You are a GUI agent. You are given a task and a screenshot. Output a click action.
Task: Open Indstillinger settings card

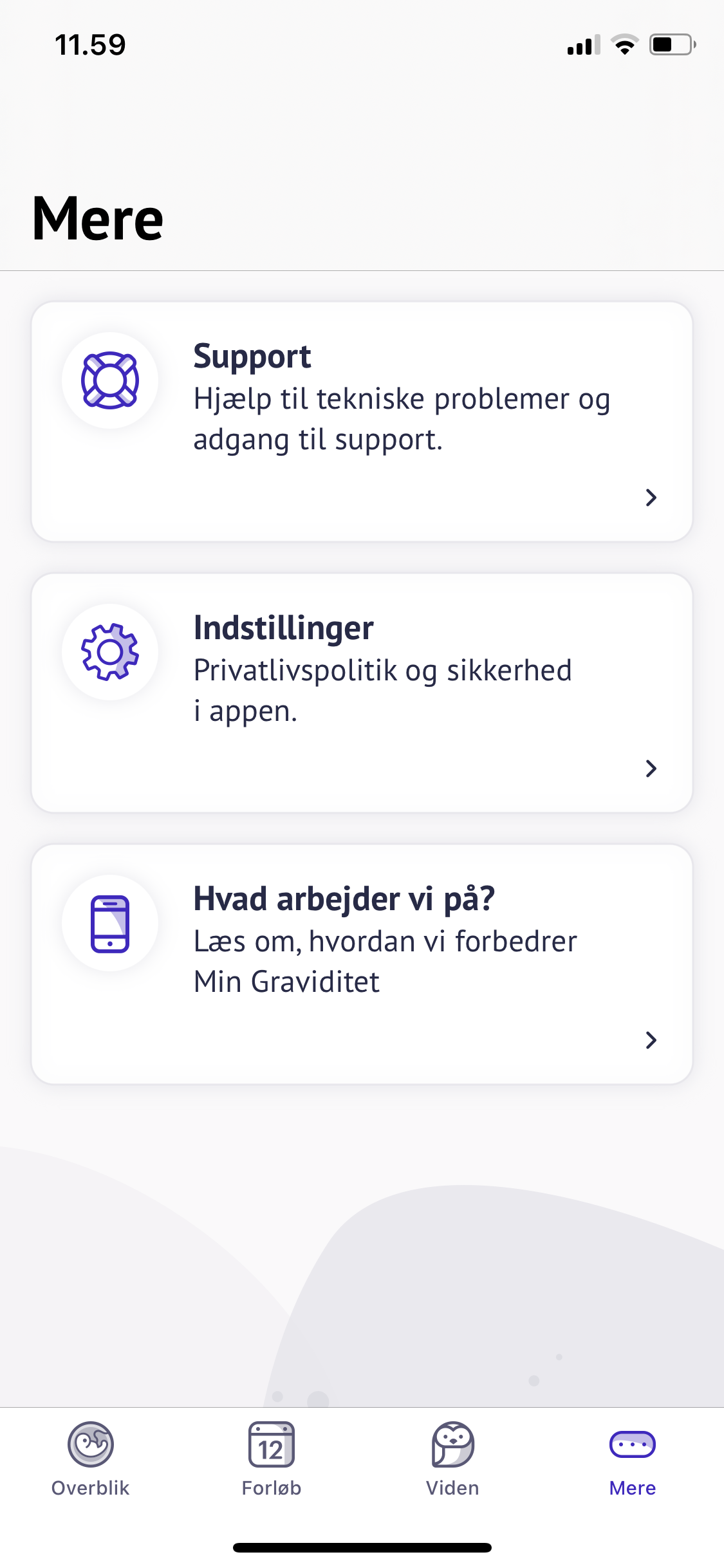(x=362, y=693)
